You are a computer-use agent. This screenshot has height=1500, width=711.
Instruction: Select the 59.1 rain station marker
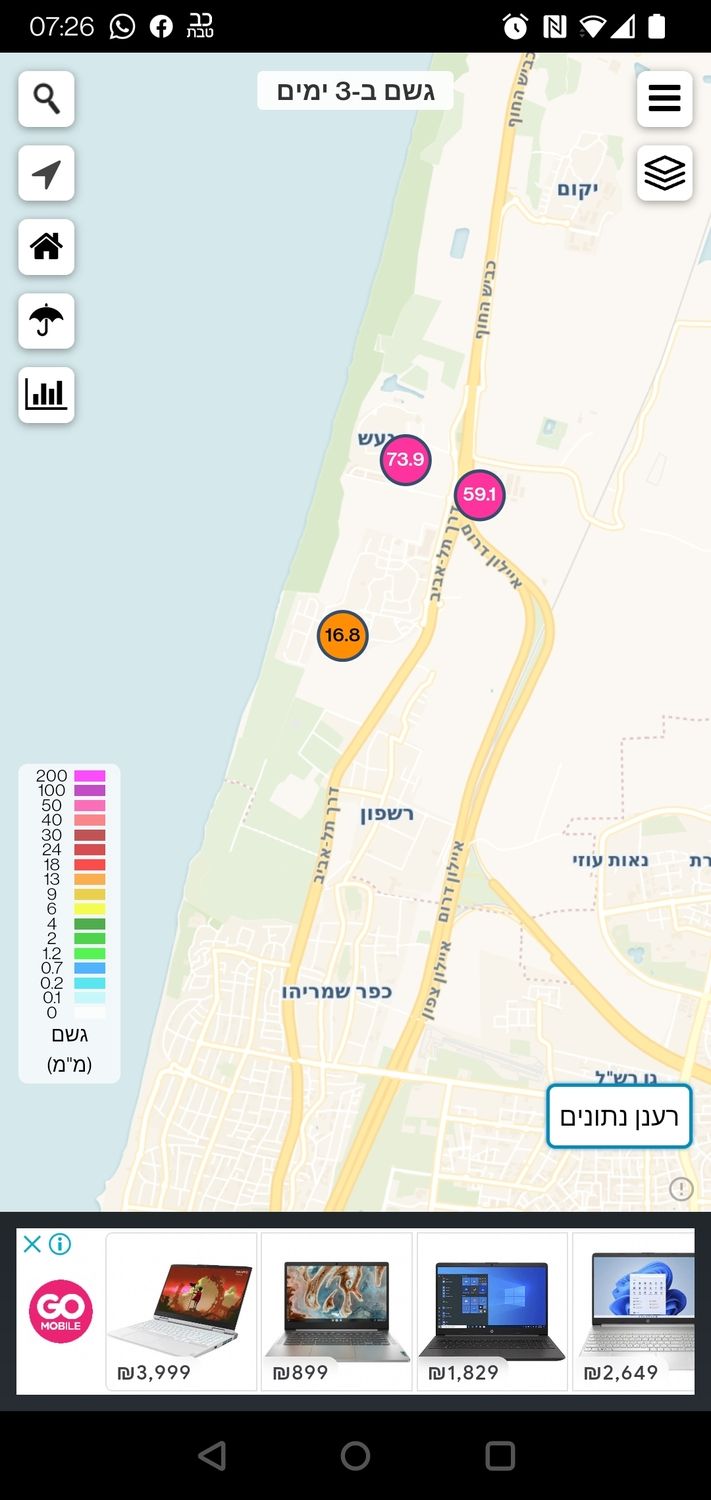tap(479, 494)
